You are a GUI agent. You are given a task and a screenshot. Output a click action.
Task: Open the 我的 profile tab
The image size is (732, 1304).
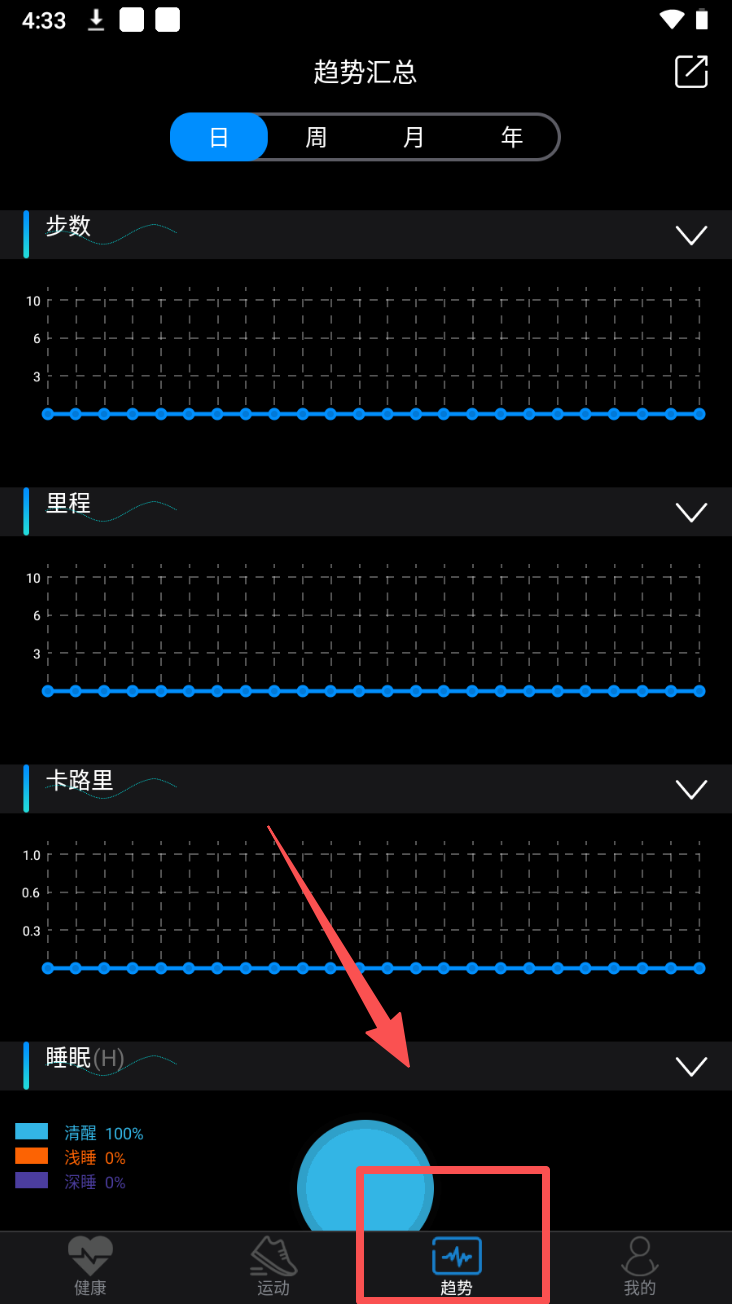point(640,1267)
